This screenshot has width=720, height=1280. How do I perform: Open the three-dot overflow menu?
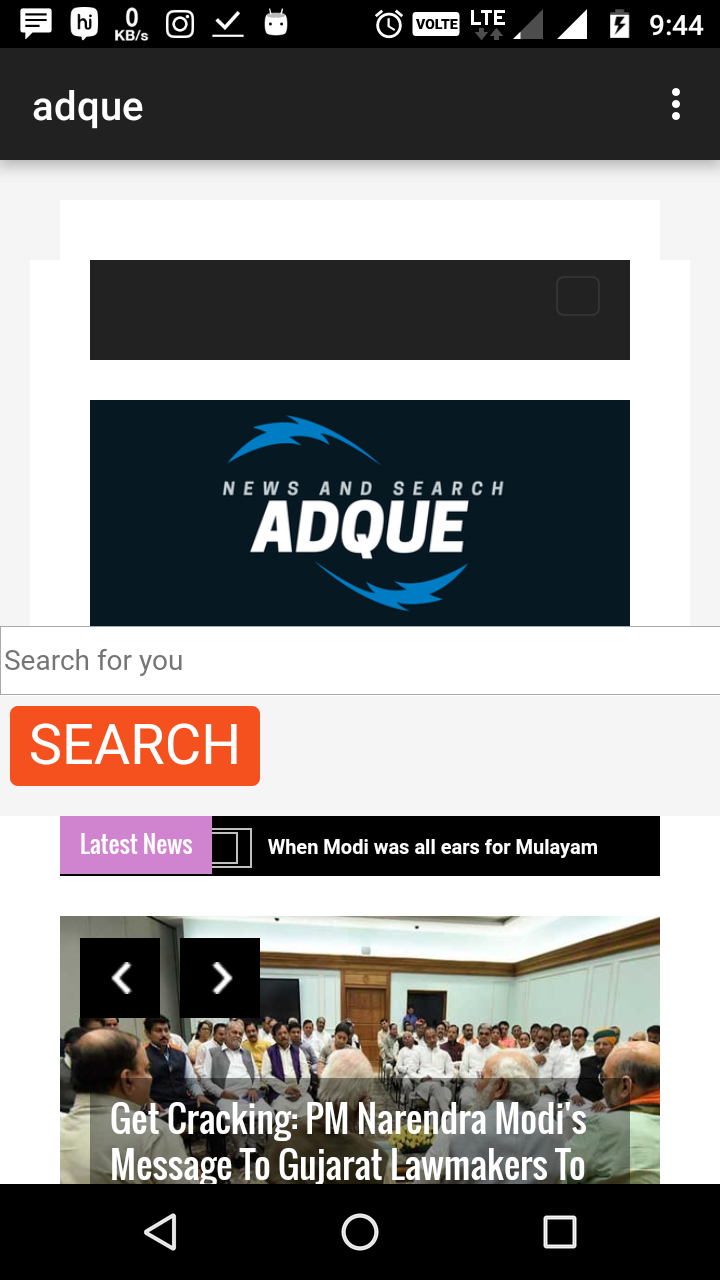click(x=675, y=103)
